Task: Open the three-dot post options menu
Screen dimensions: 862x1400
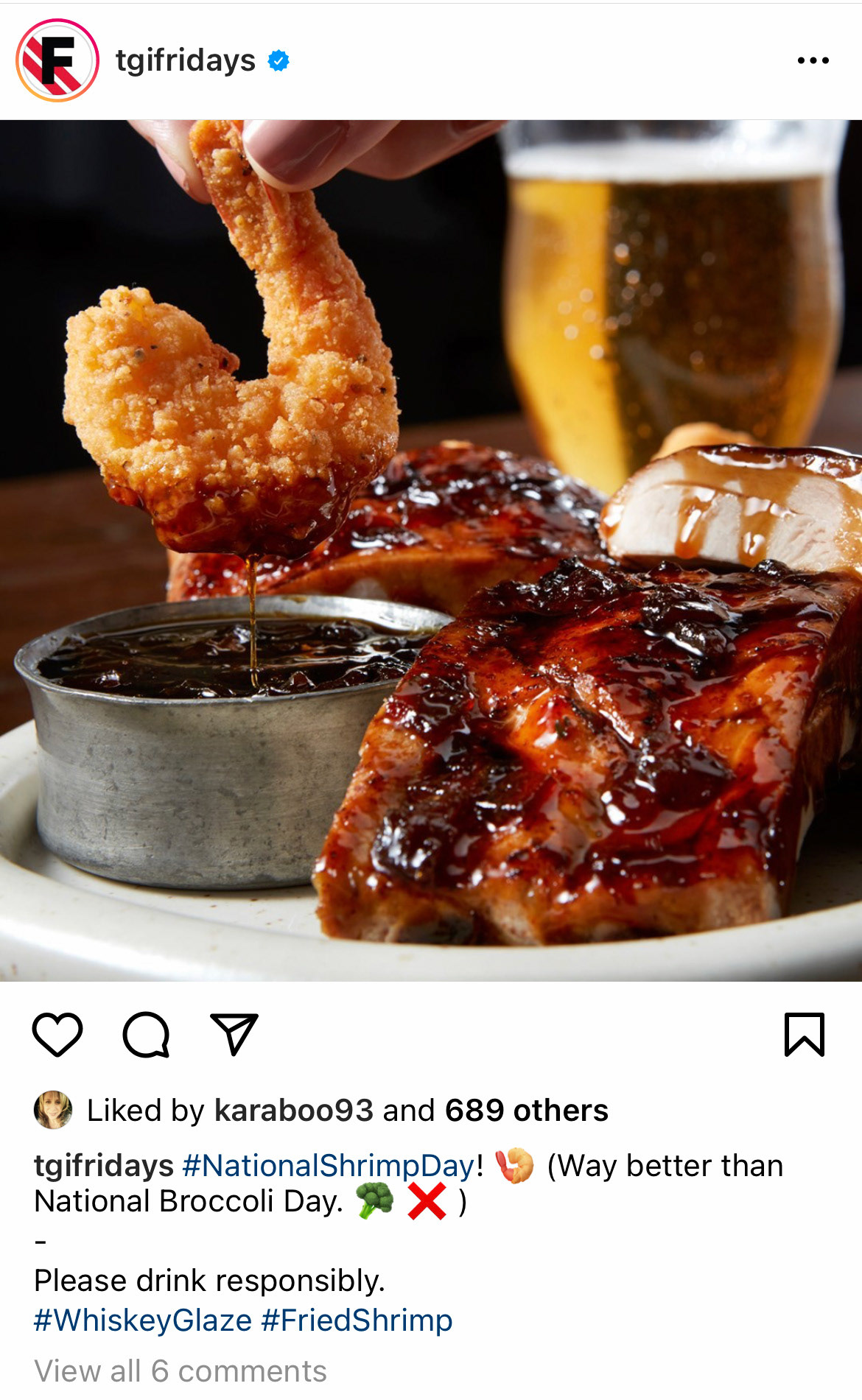Action: [813, 60]
